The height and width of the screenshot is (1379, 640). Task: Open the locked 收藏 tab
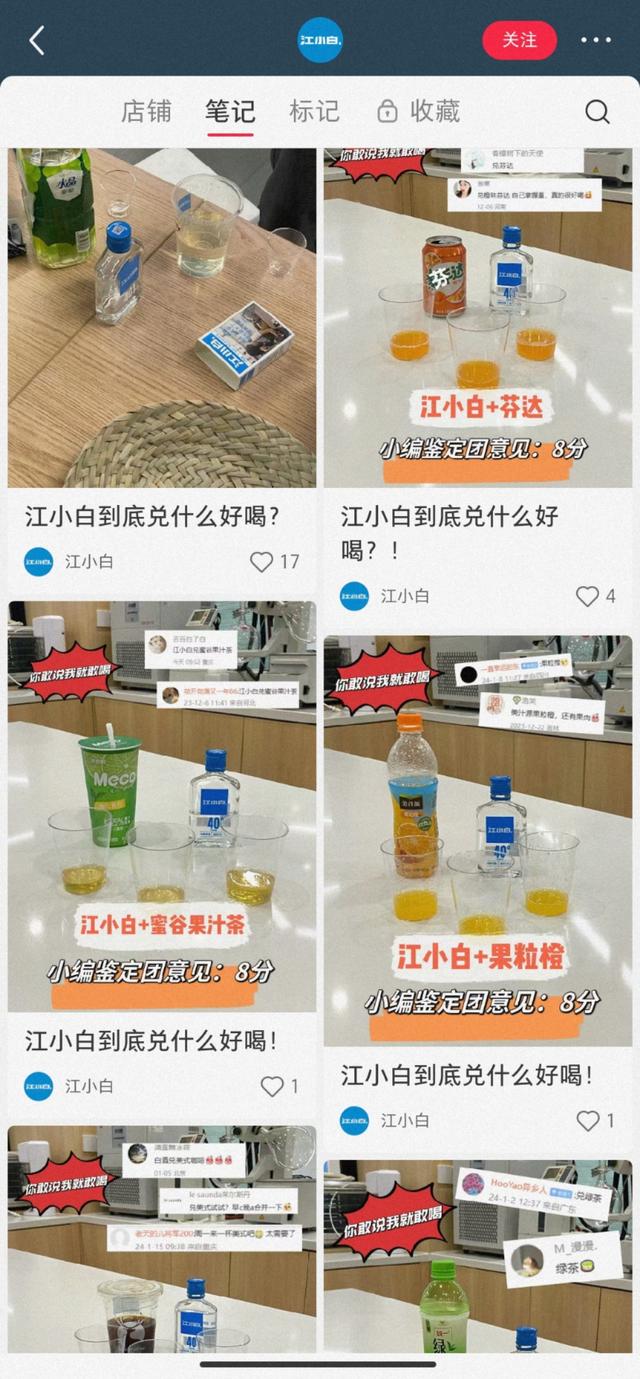pyautogui.click(x=418, y=111)
